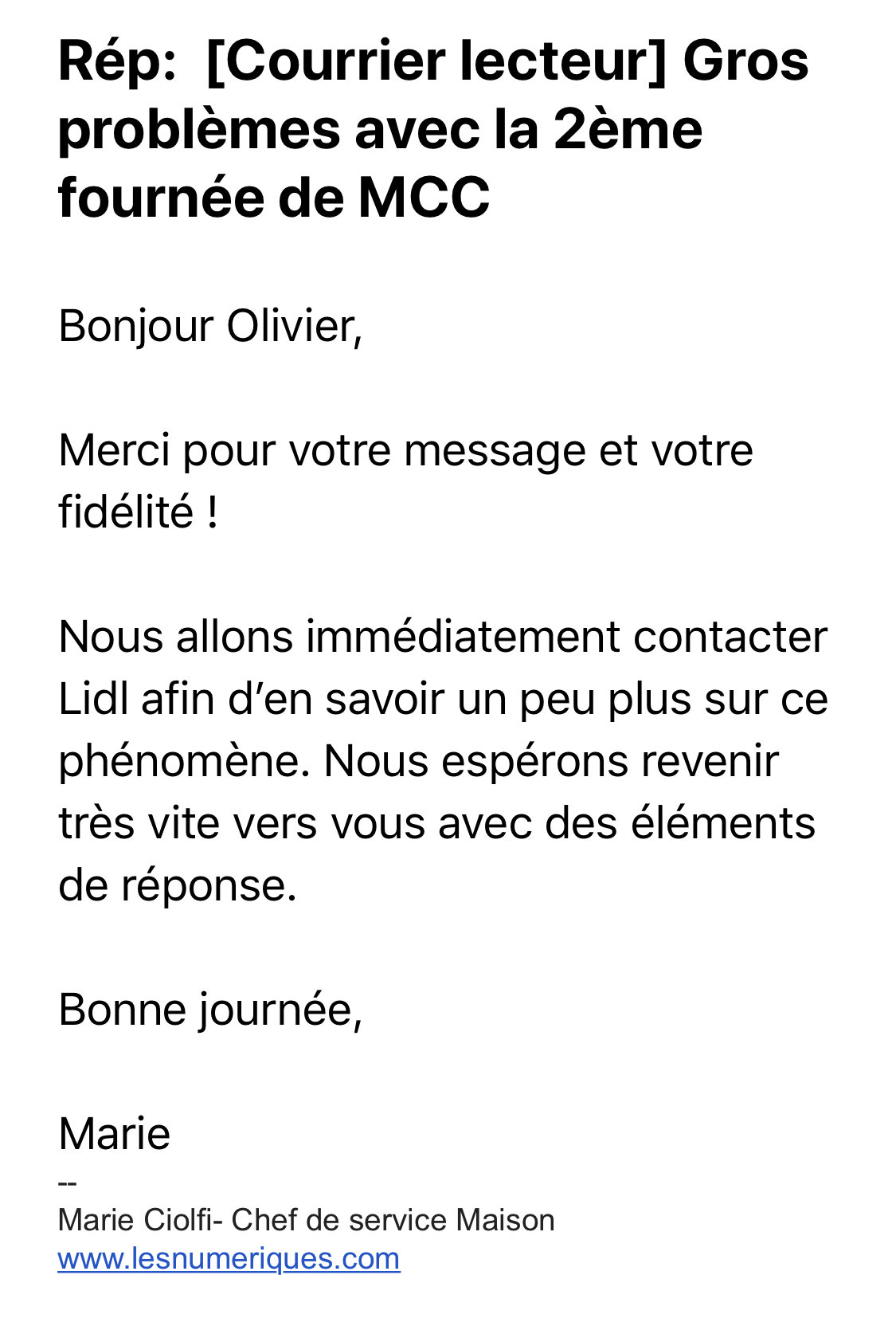
Task: Open the www.lesnumeriques.com link
Action: point(229,1259)
